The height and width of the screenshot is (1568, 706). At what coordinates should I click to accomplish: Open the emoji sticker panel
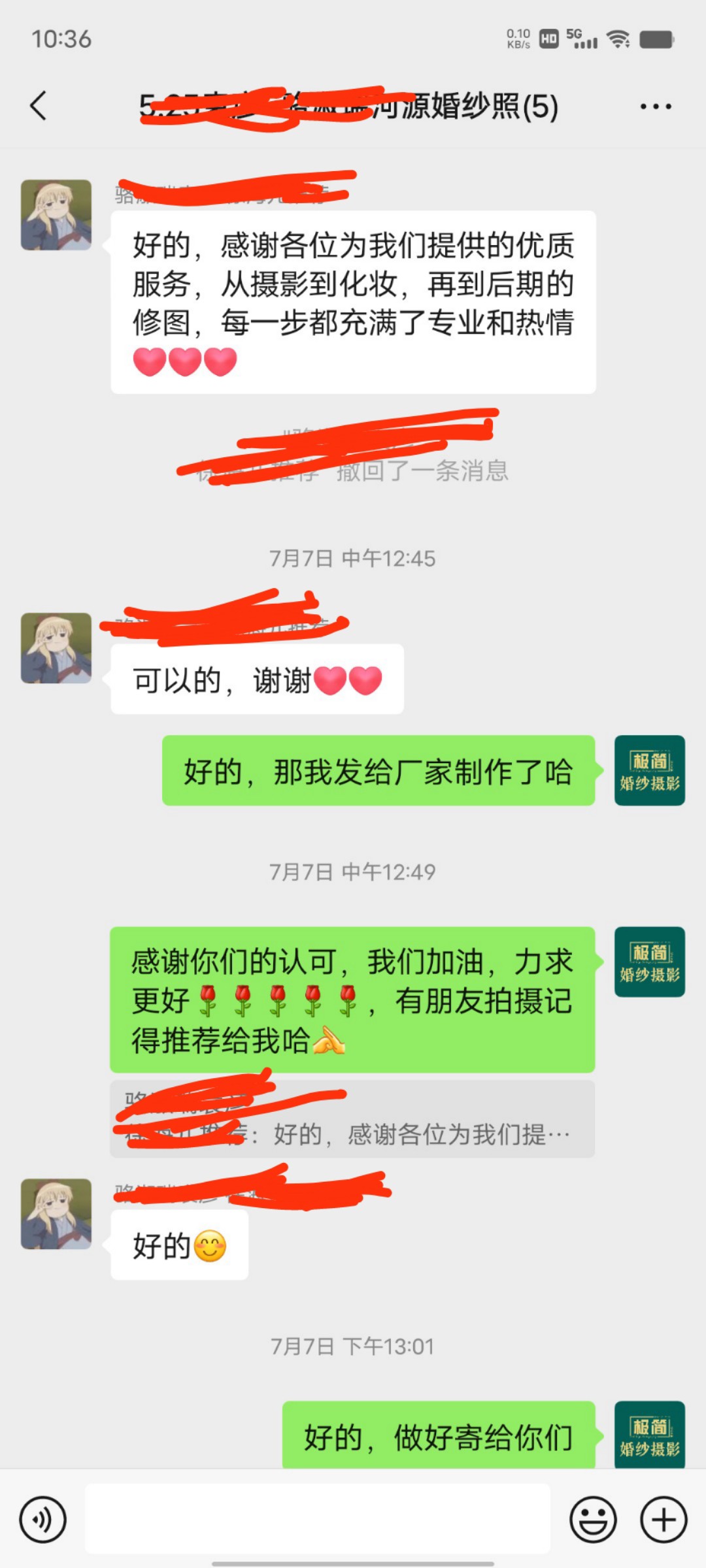pos(593,1520)
